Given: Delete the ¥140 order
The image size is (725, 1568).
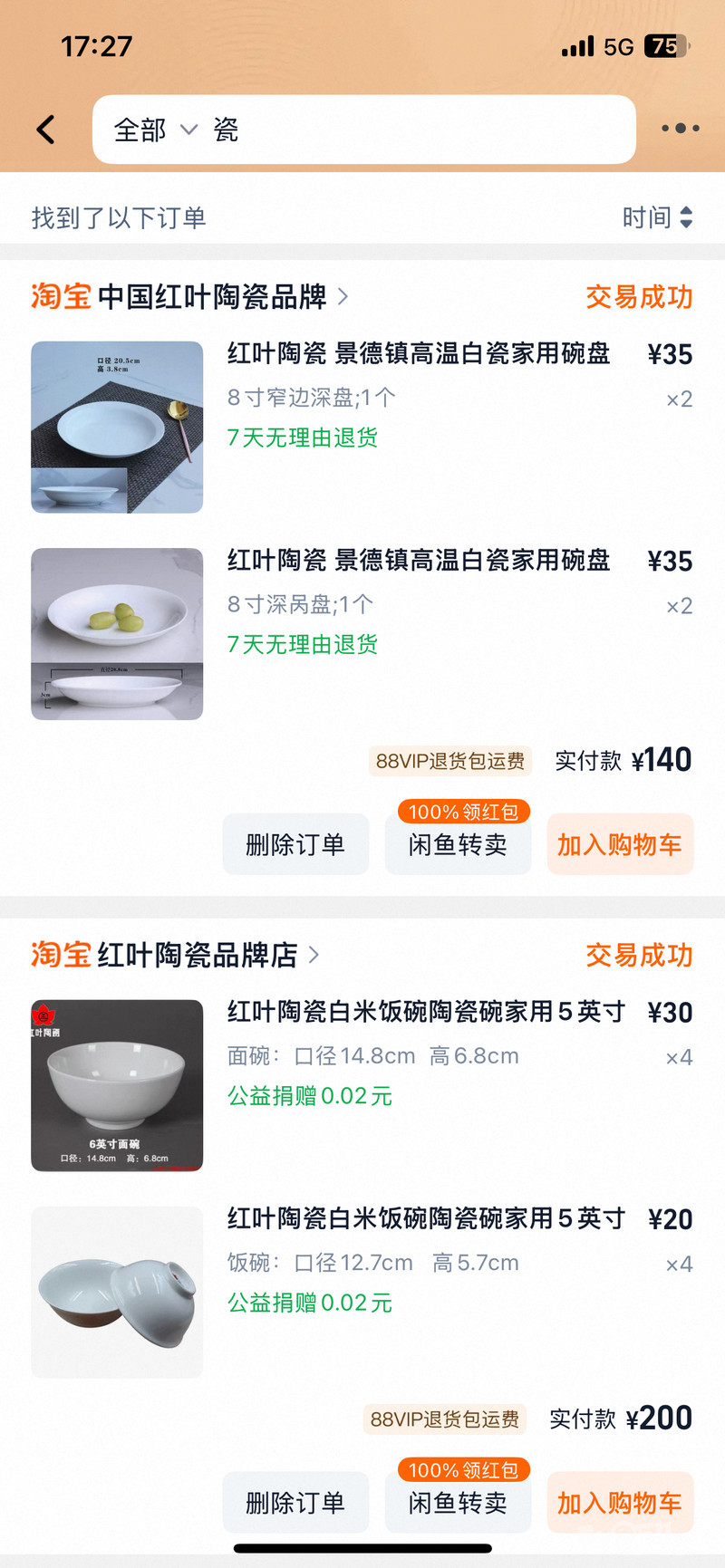Looking at the screenshot, I should (x=295, y=844).
